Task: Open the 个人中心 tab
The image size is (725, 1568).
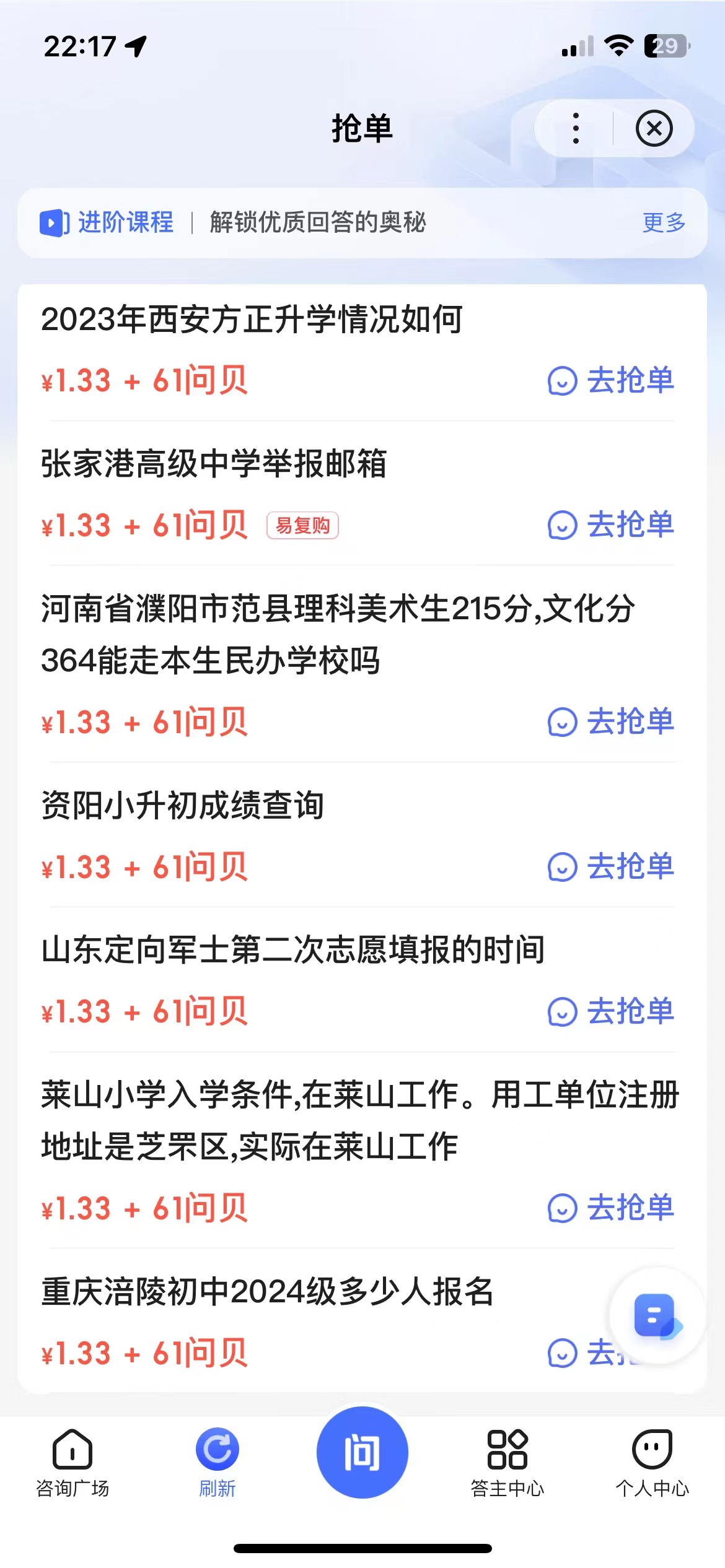Action: pyautogui.click(x=652, y=1461)
